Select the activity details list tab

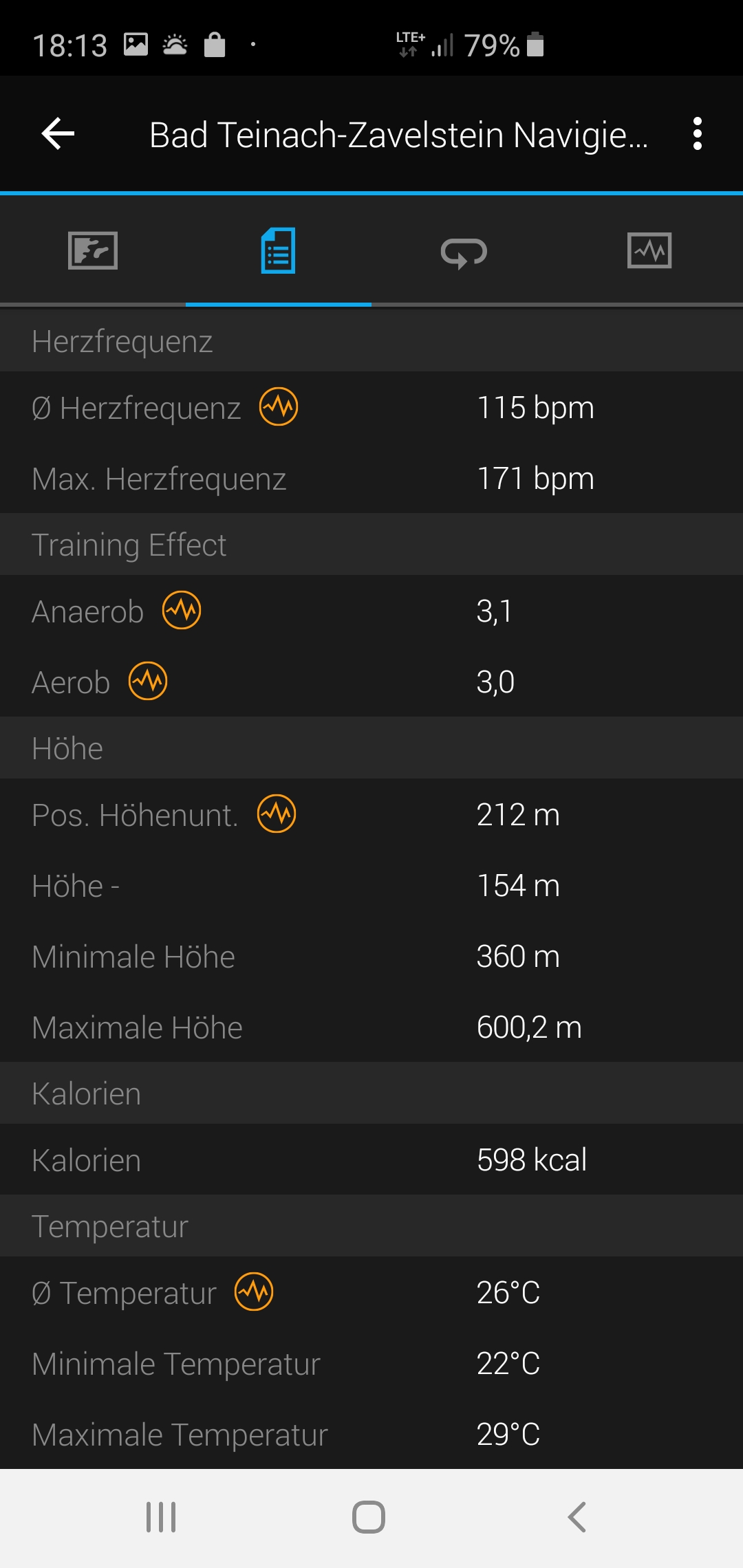coord(279,250)
